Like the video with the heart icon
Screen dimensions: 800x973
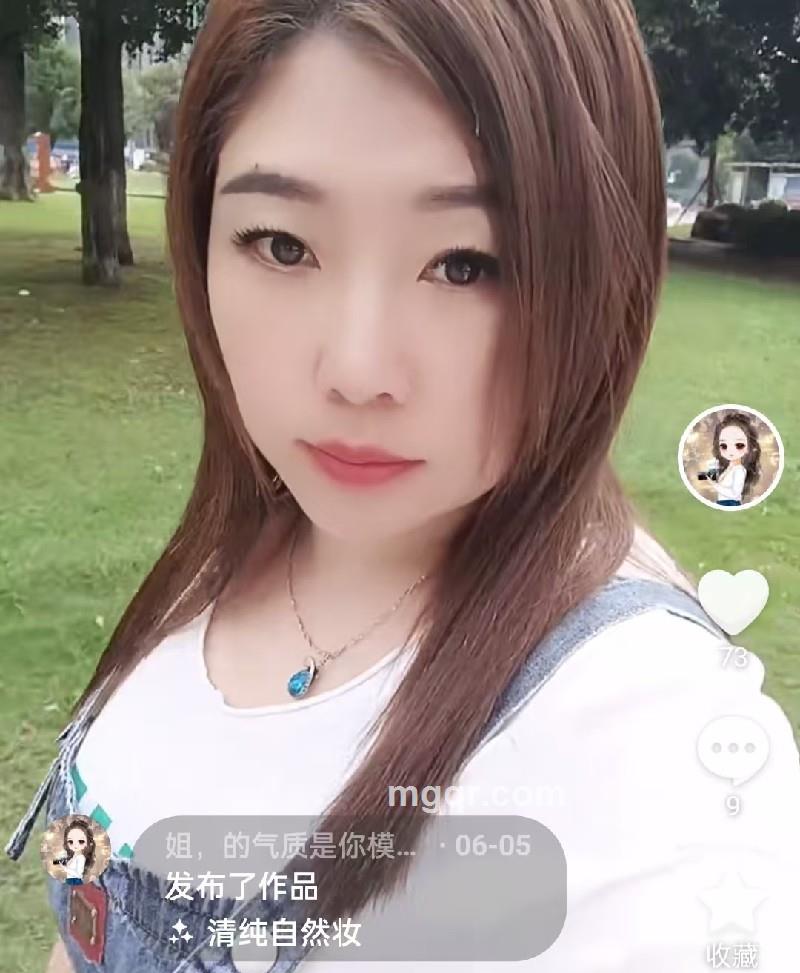click(732, 602)
